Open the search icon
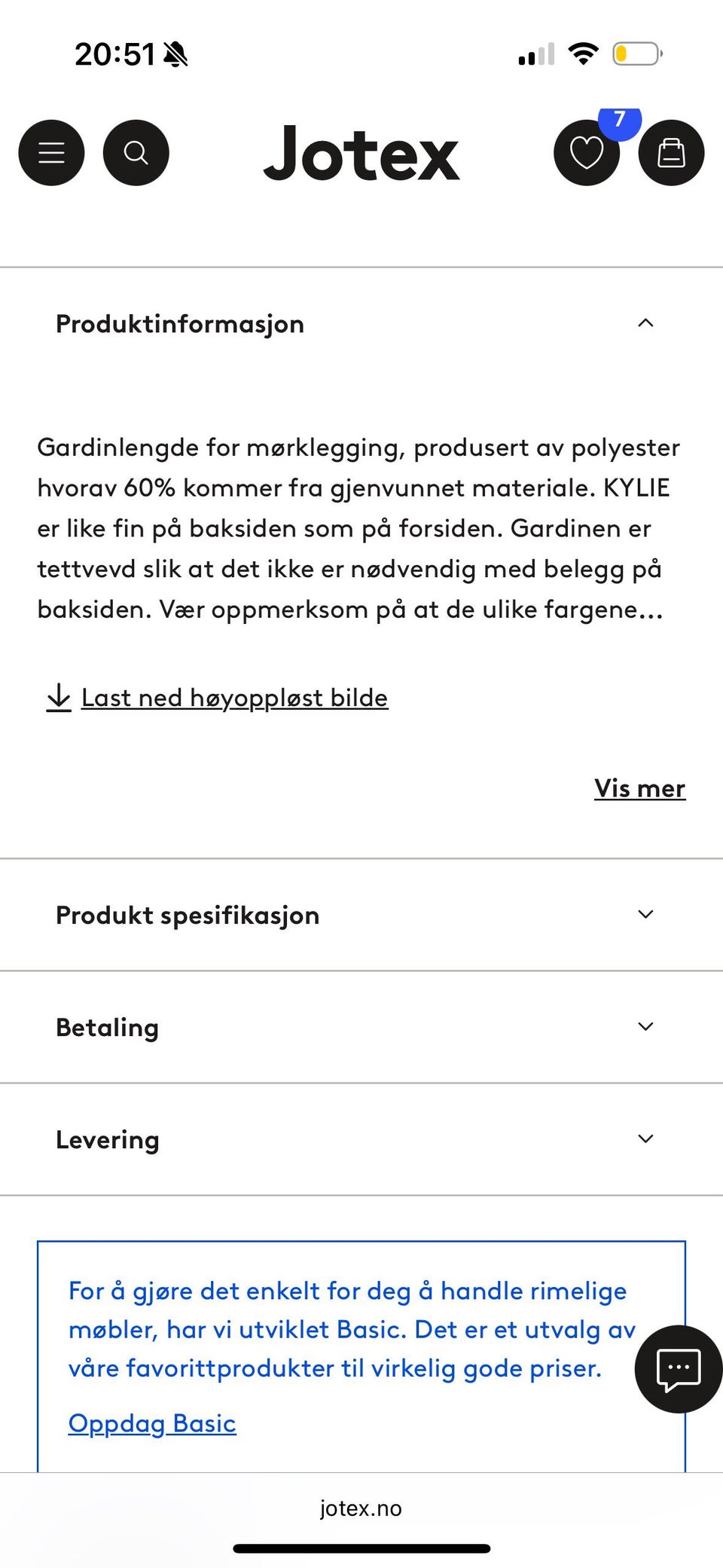Screen dimensions: 723x1568 (136, 152)
